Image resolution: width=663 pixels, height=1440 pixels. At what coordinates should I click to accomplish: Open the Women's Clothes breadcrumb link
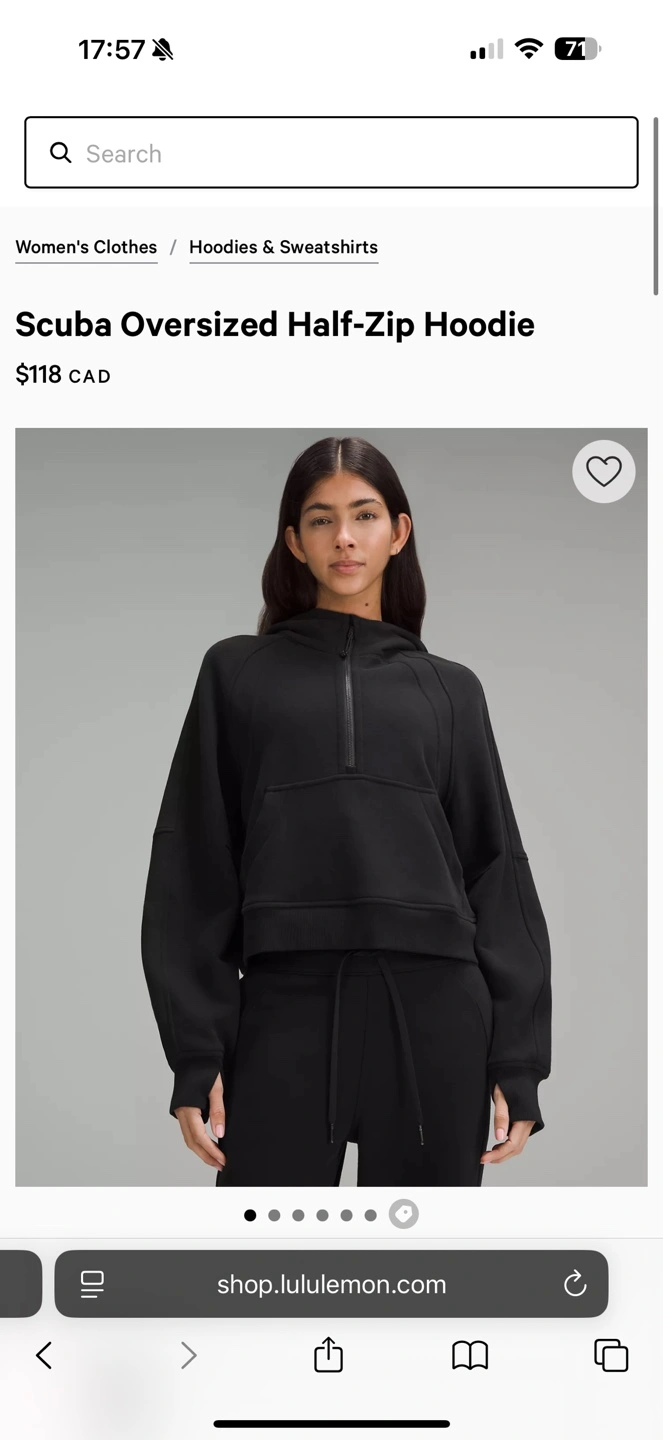coord(86,247)
